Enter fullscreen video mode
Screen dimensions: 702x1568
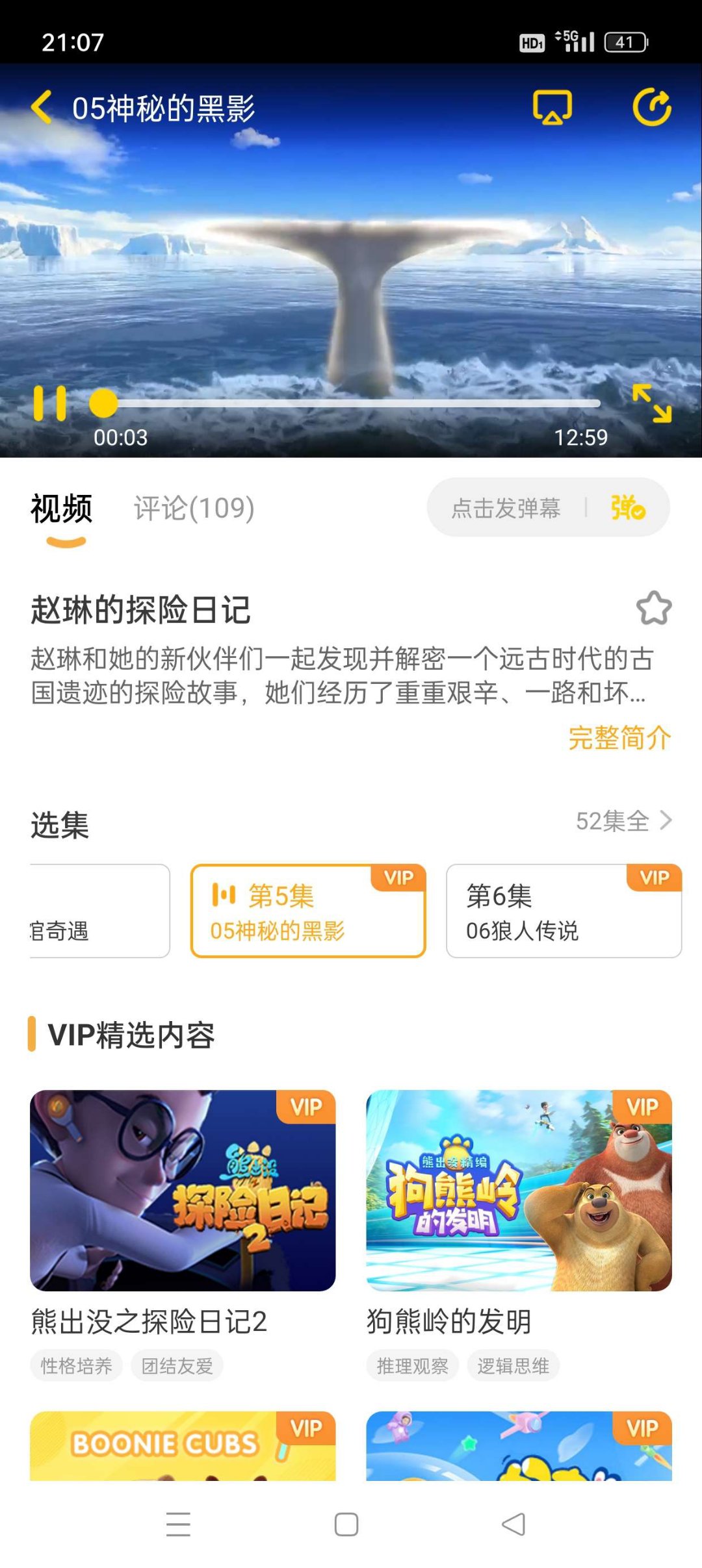click(x=652, y=403)
